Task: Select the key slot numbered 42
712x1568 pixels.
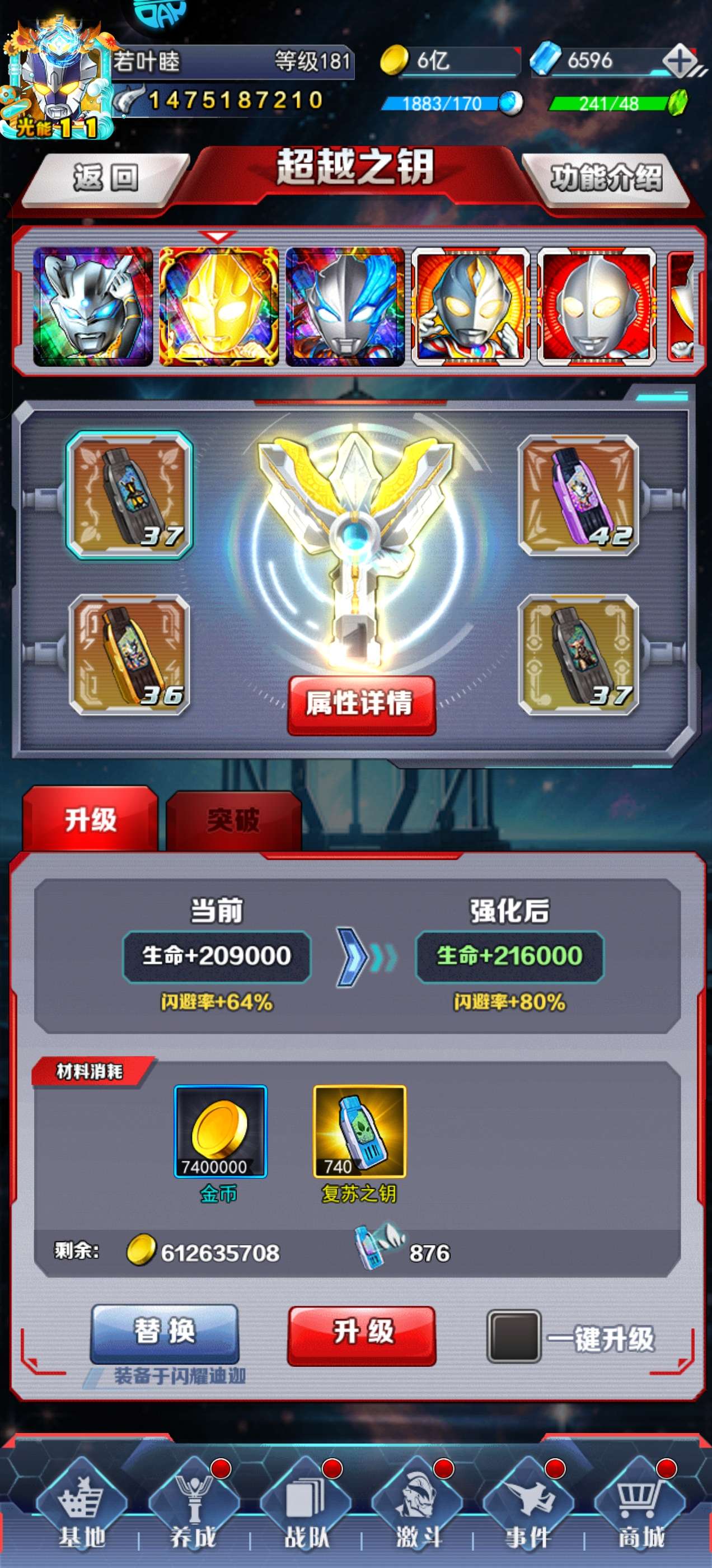Action: [578, 495]
